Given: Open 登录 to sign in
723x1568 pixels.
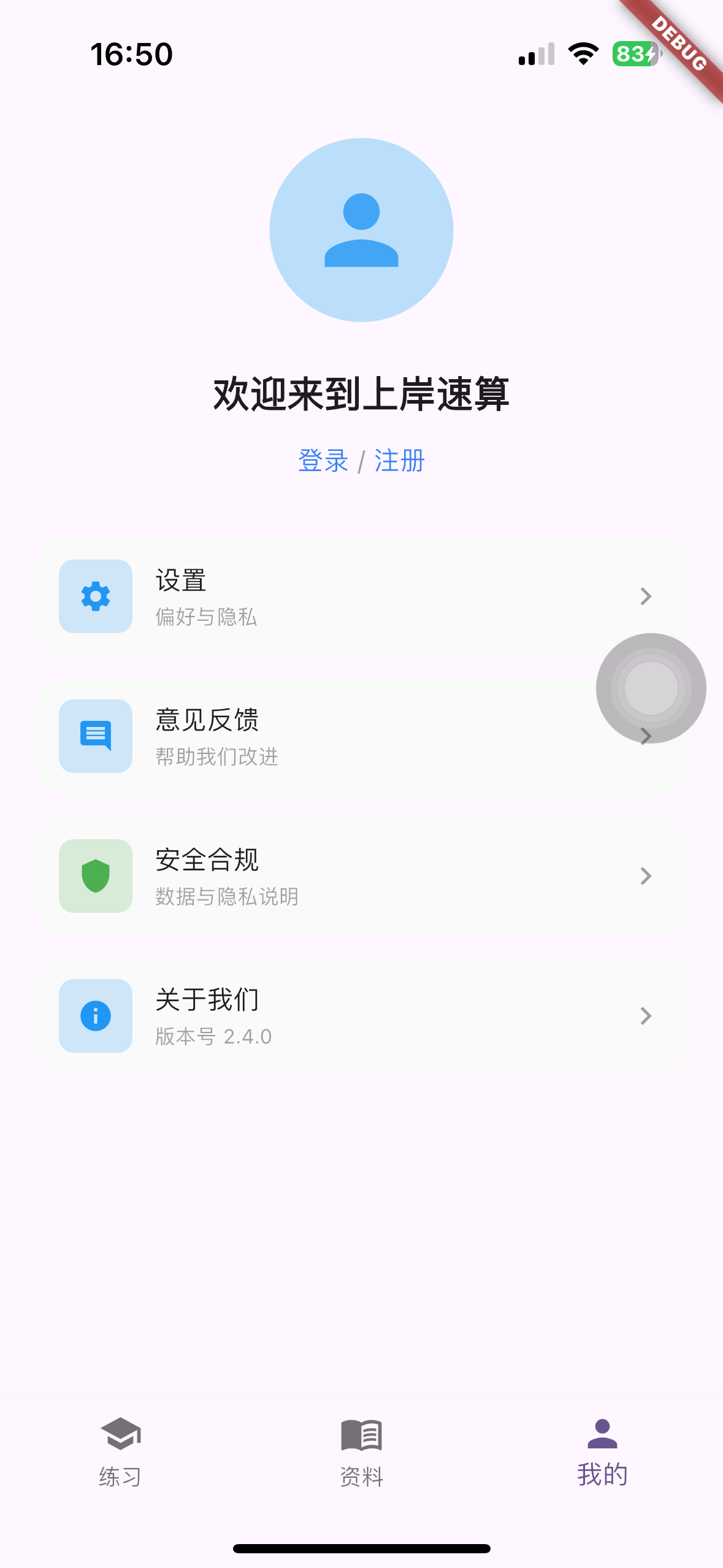Looking at the screenshot, I should click(x=323, y=461).
